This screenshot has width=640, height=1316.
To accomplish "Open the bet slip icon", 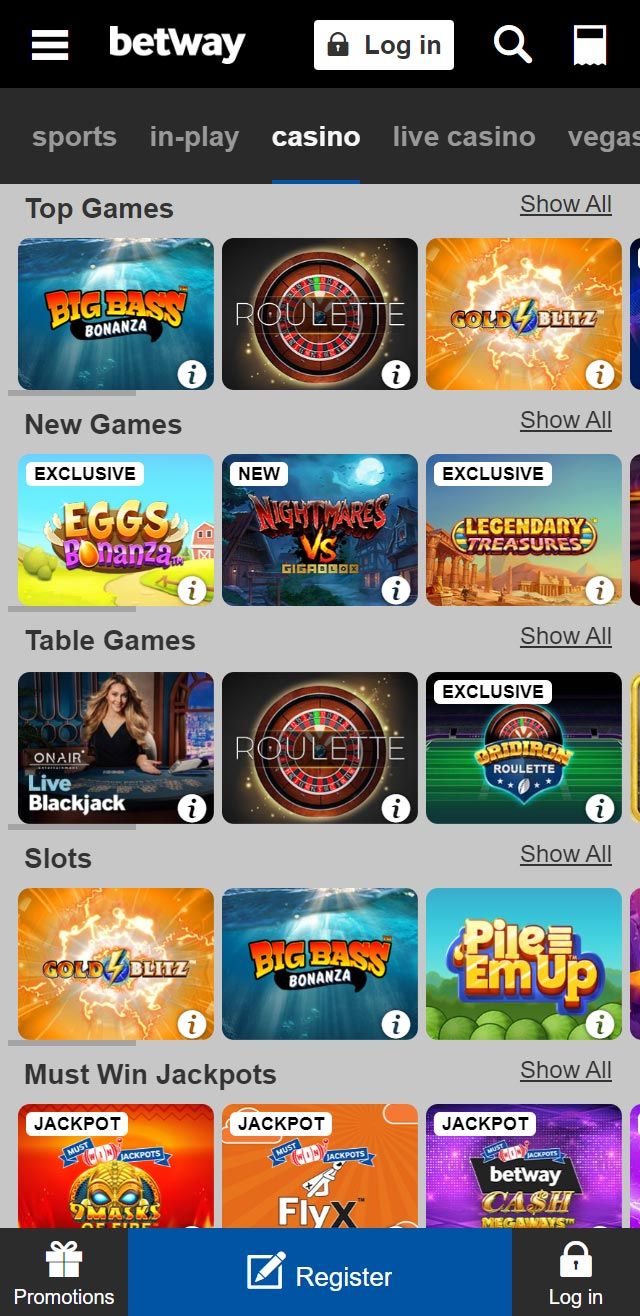I will click(x=589, y=45).
